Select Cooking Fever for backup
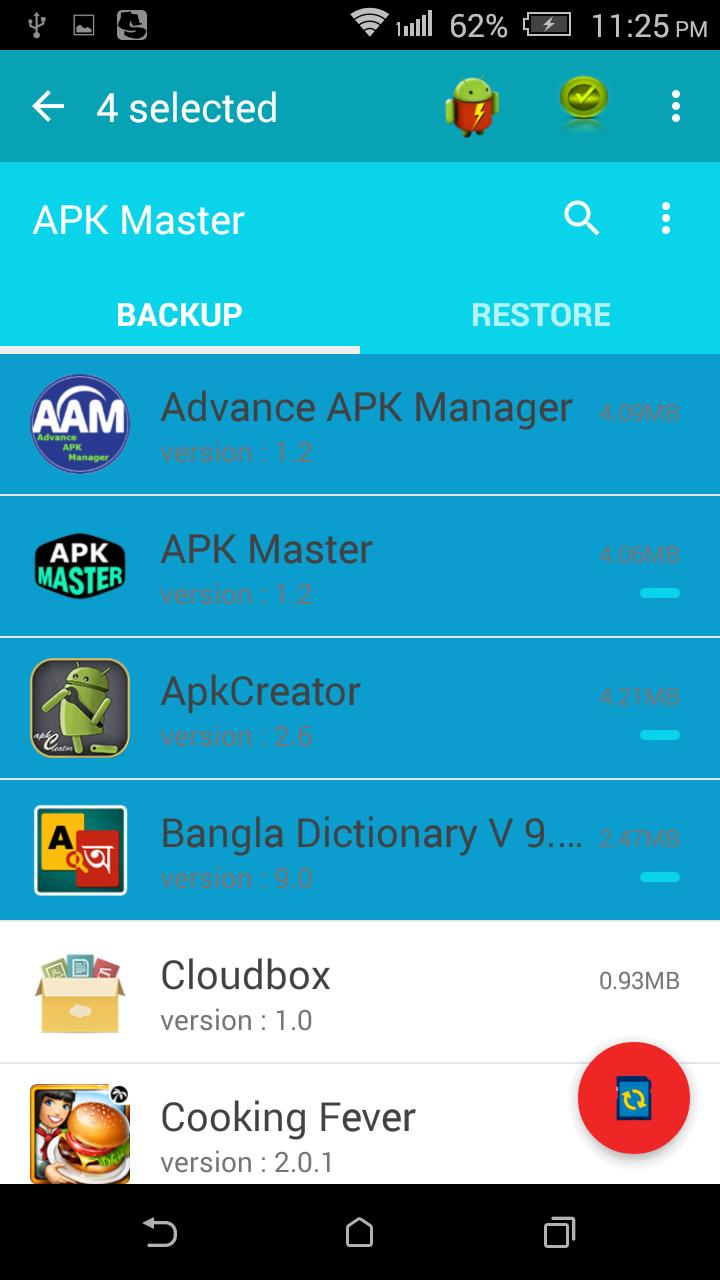 300,1134
